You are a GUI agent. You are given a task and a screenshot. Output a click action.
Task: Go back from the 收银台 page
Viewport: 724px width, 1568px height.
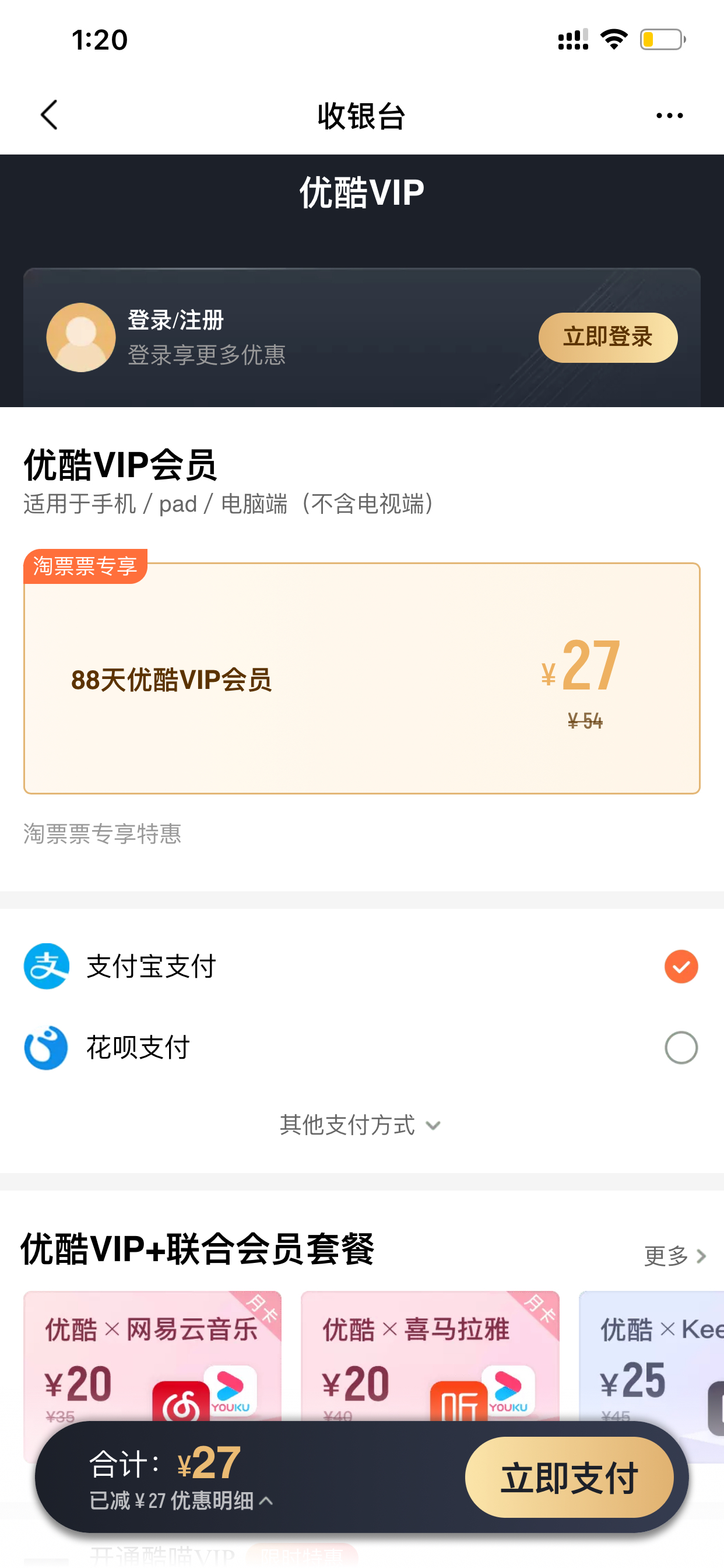(x=50, y=115)
